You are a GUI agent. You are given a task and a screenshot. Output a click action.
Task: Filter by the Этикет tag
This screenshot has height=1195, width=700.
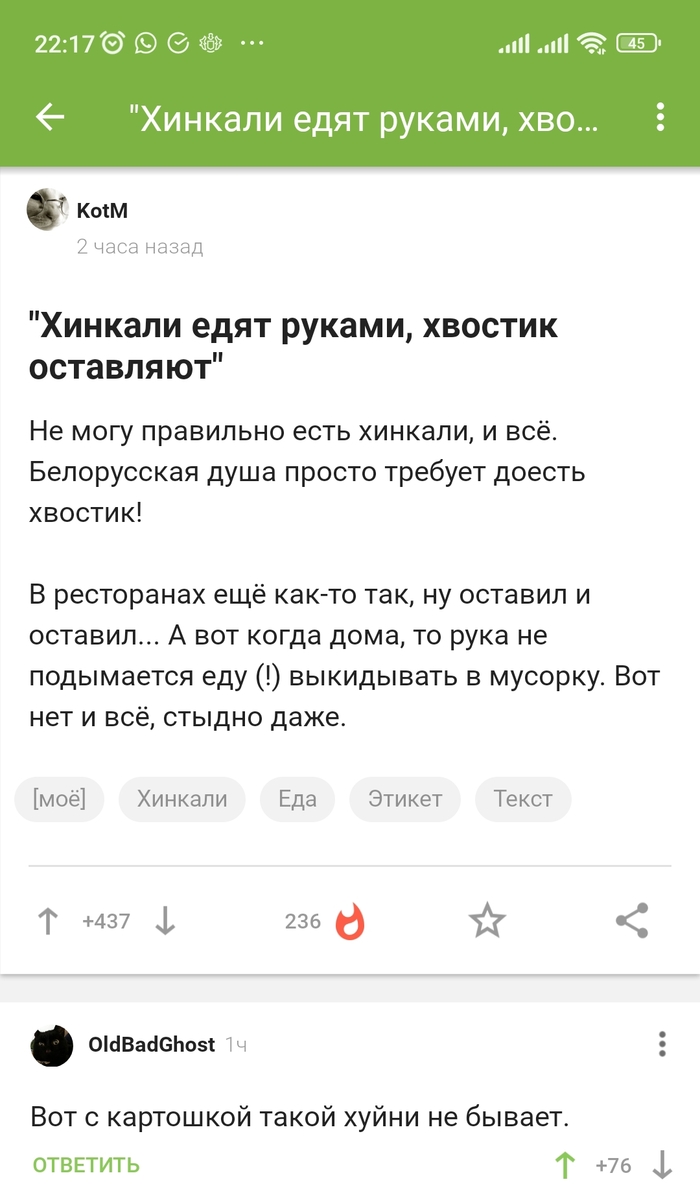click(404, 799)
